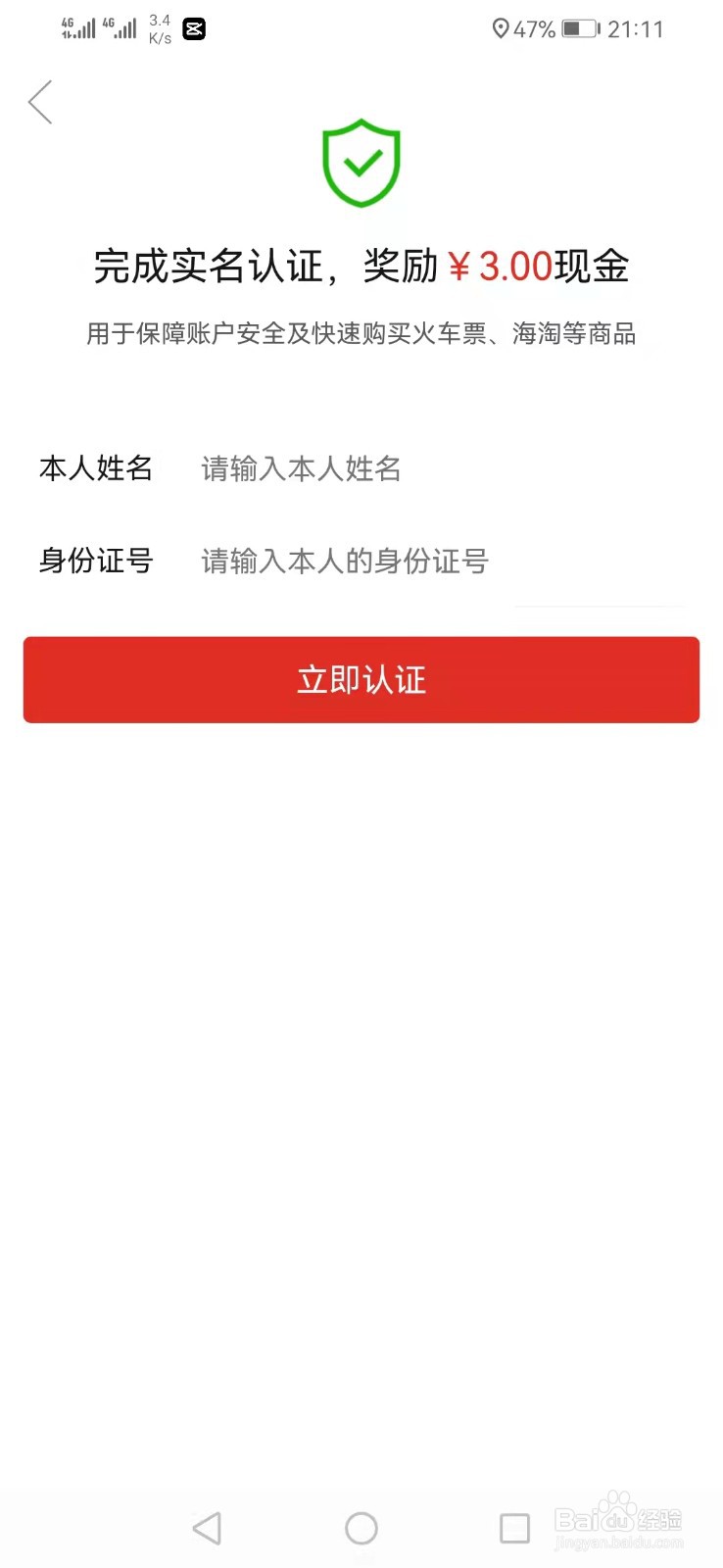Tap the back arrow at top left
Image resolution: width=723 pixels, height=1568 pixels.
click(x=40, y=101)
